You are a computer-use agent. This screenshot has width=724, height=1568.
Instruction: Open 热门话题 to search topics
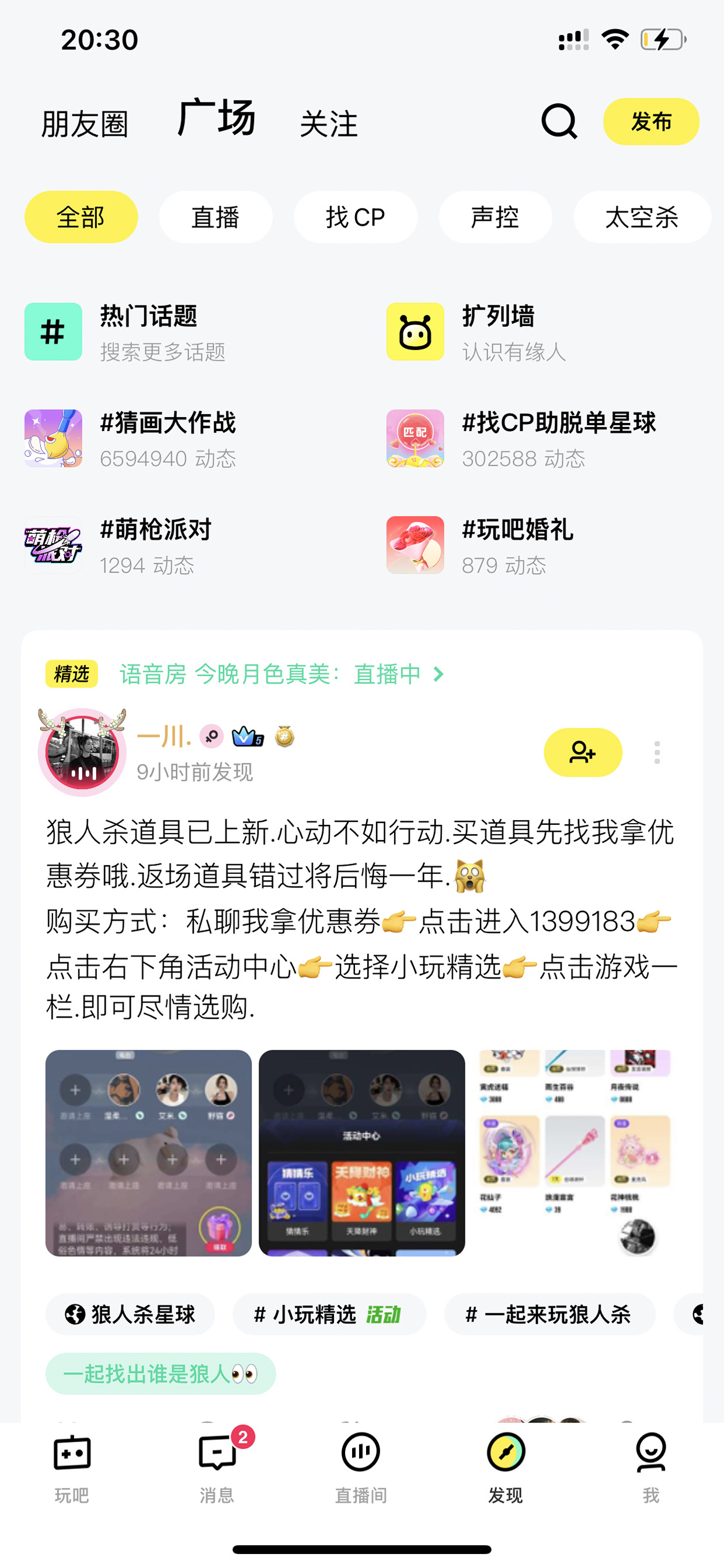tap(125, 332)
